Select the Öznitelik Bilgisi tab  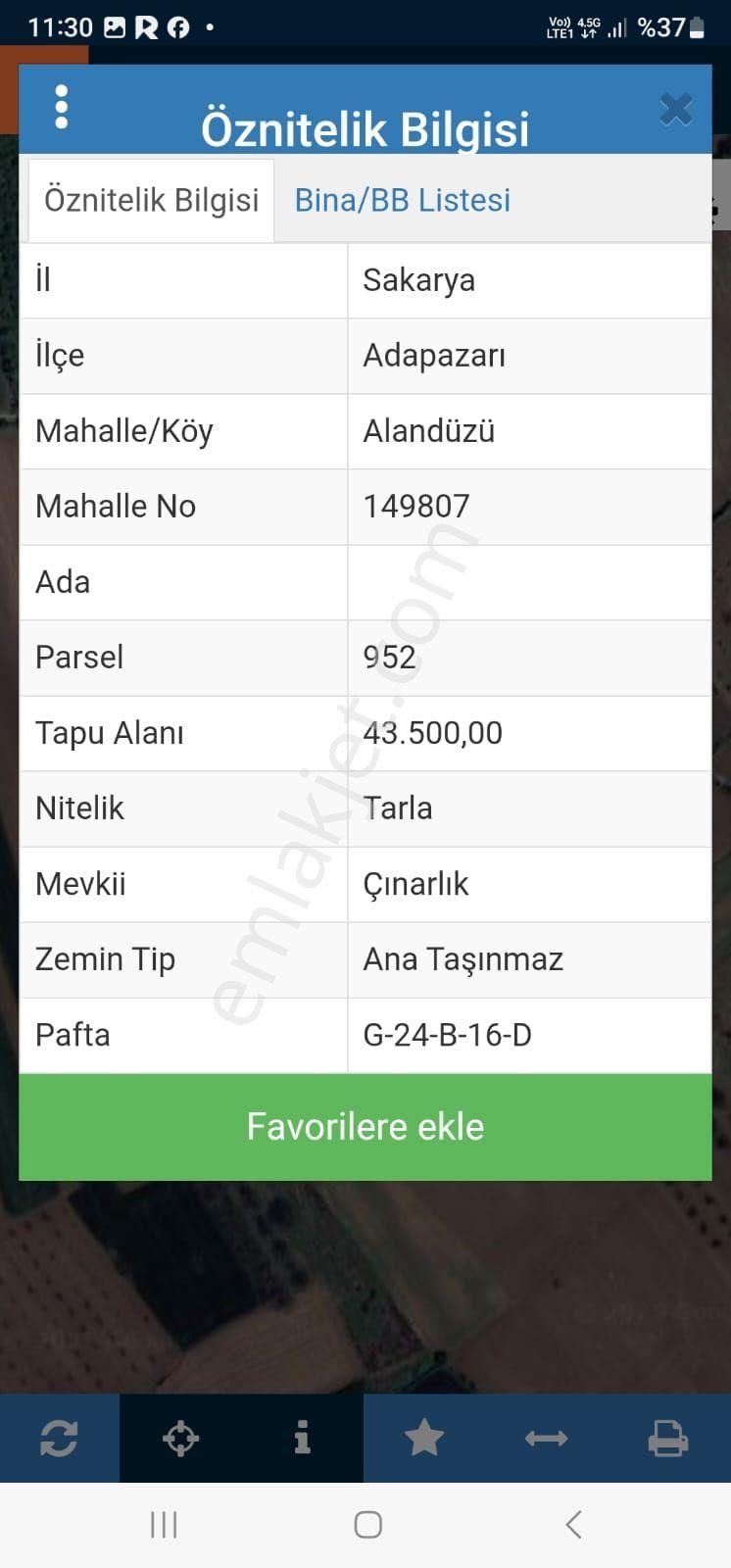[149, 200]
